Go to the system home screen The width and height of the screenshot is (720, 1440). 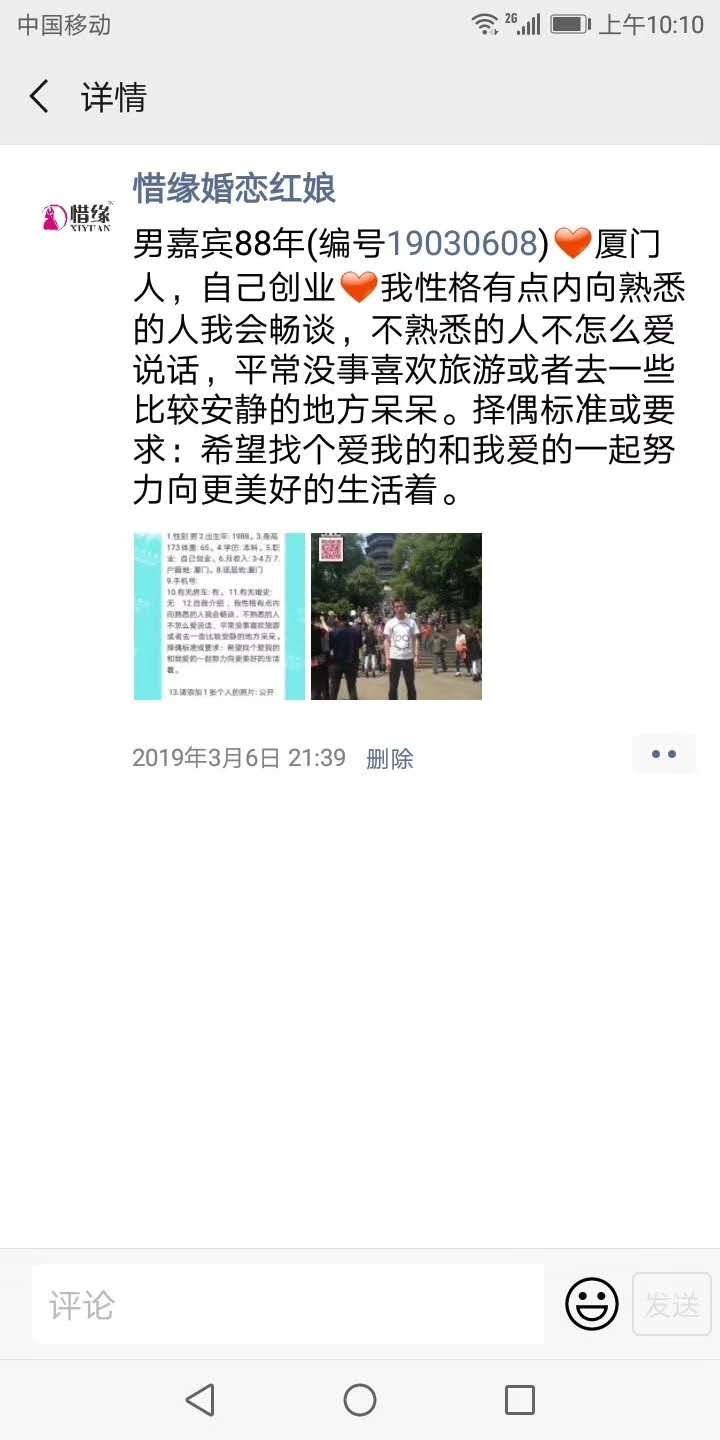360,1399
